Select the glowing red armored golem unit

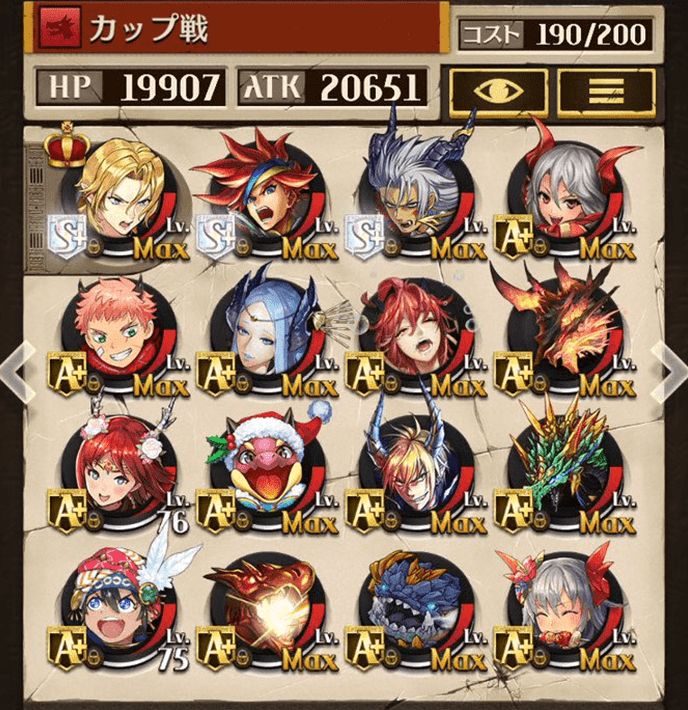point(264,610)
